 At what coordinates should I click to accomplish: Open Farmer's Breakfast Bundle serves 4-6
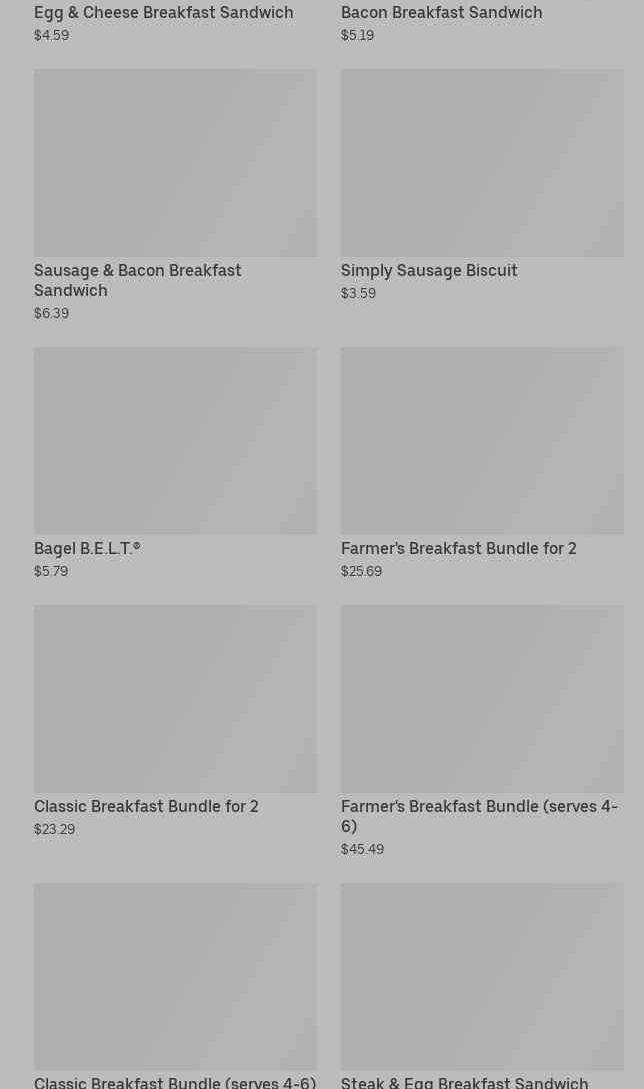(x=481, y=731)
